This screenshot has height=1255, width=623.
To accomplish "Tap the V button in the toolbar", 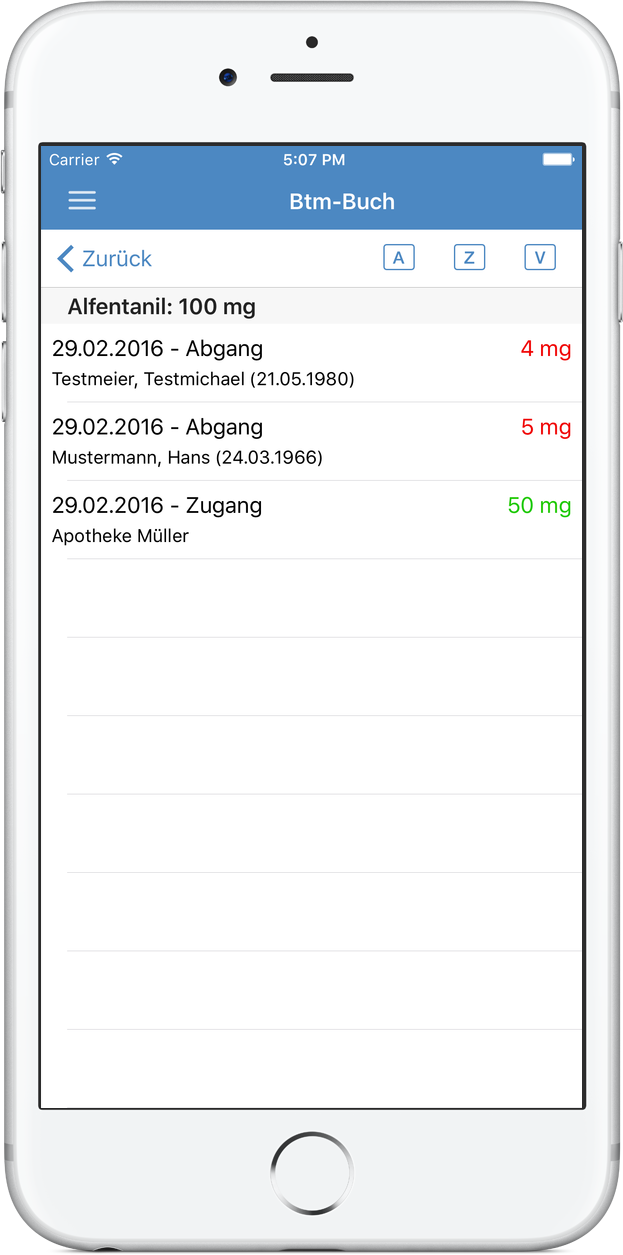I will (540, 258).
